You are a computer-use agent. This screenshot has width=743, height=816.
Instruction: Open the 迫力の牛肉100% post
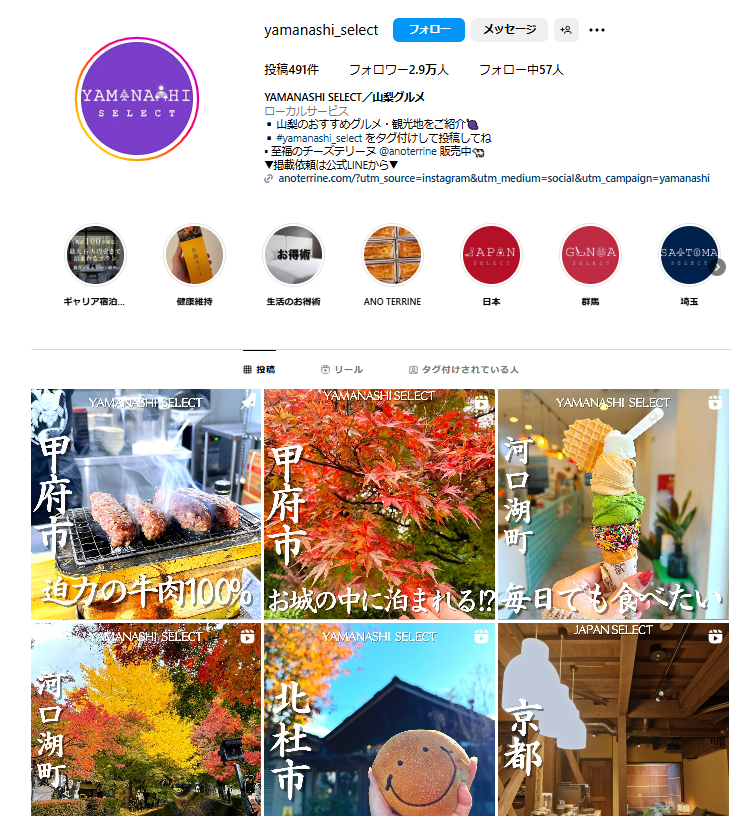point(146,504)
